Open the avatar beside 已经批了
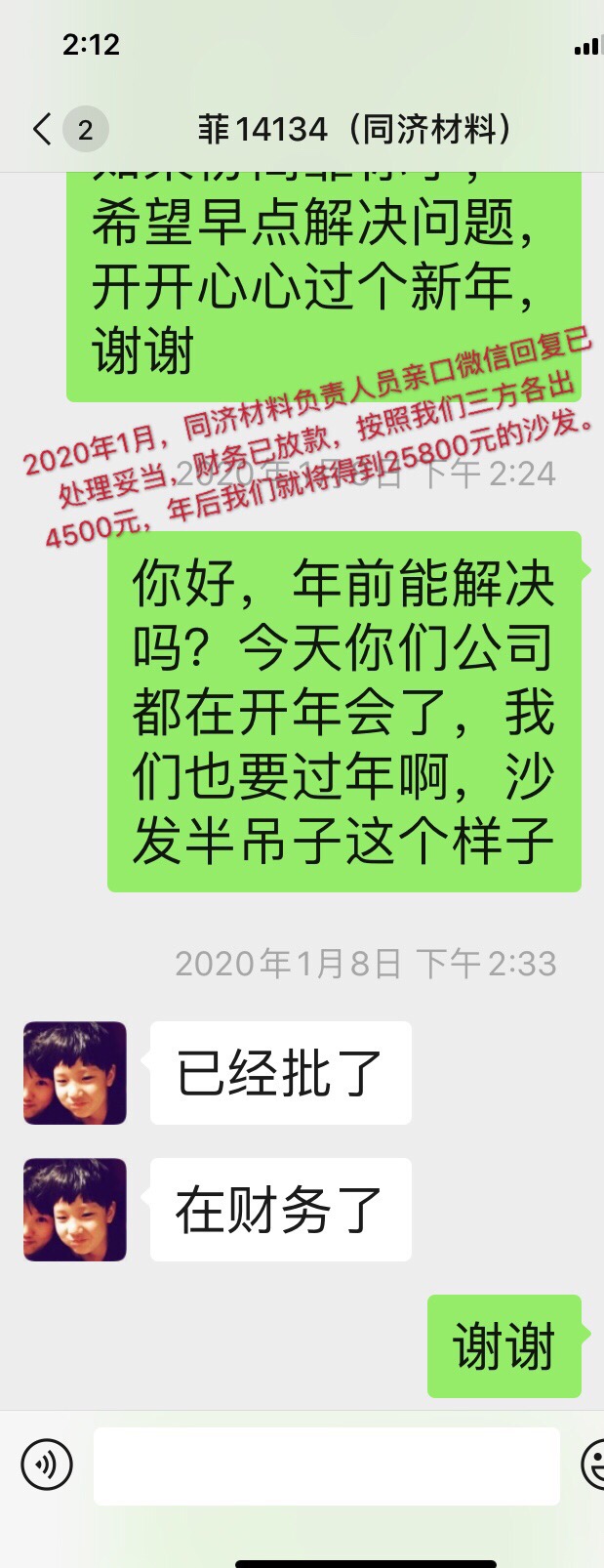 coord(75,1073)
